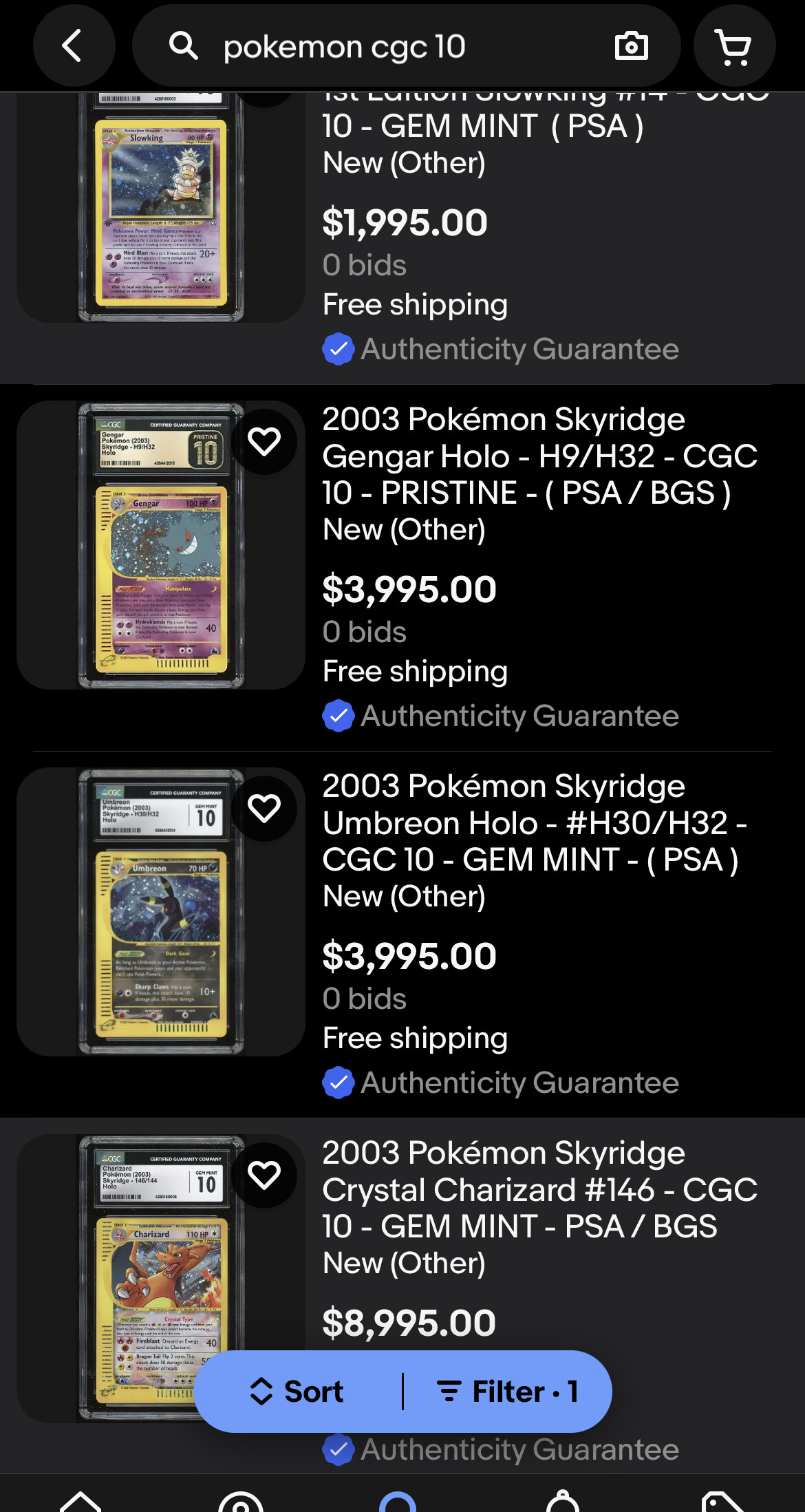Add the Crystal Charizard listing to watchlist
The width and height of the screenshot is (805, 1512).
point(264,1175)
